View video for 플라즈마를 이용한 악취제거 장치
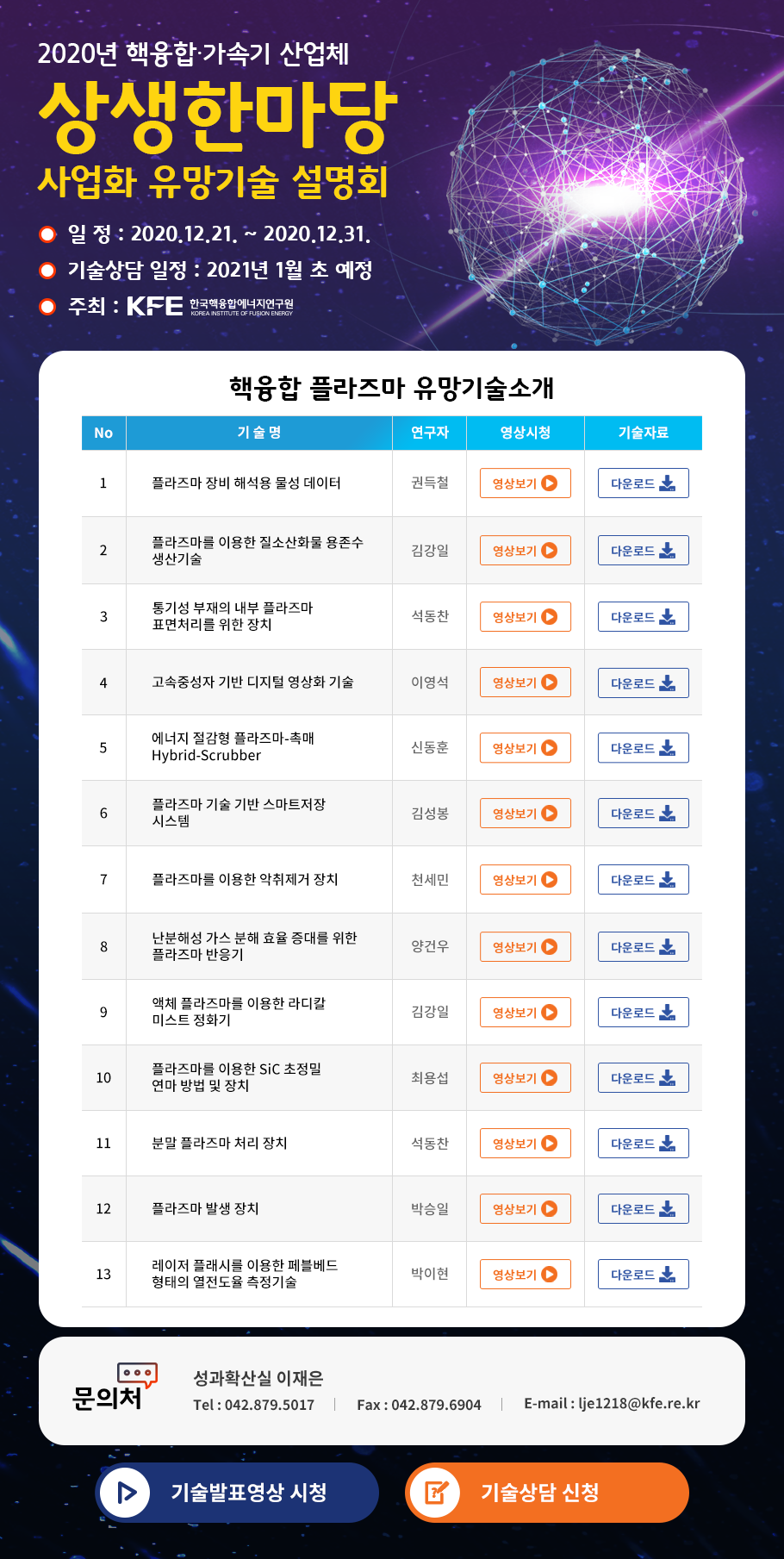The width and height of the screenshot is (784, 1559). click(526, 880)
